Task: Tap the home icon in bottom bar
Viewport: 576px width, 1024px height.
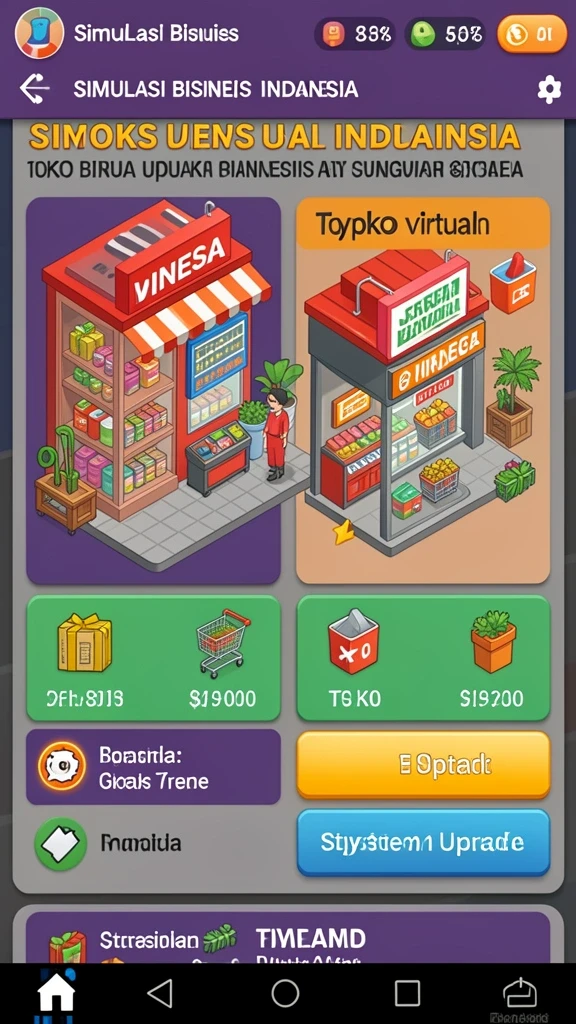Action: (x=56, y=993)
